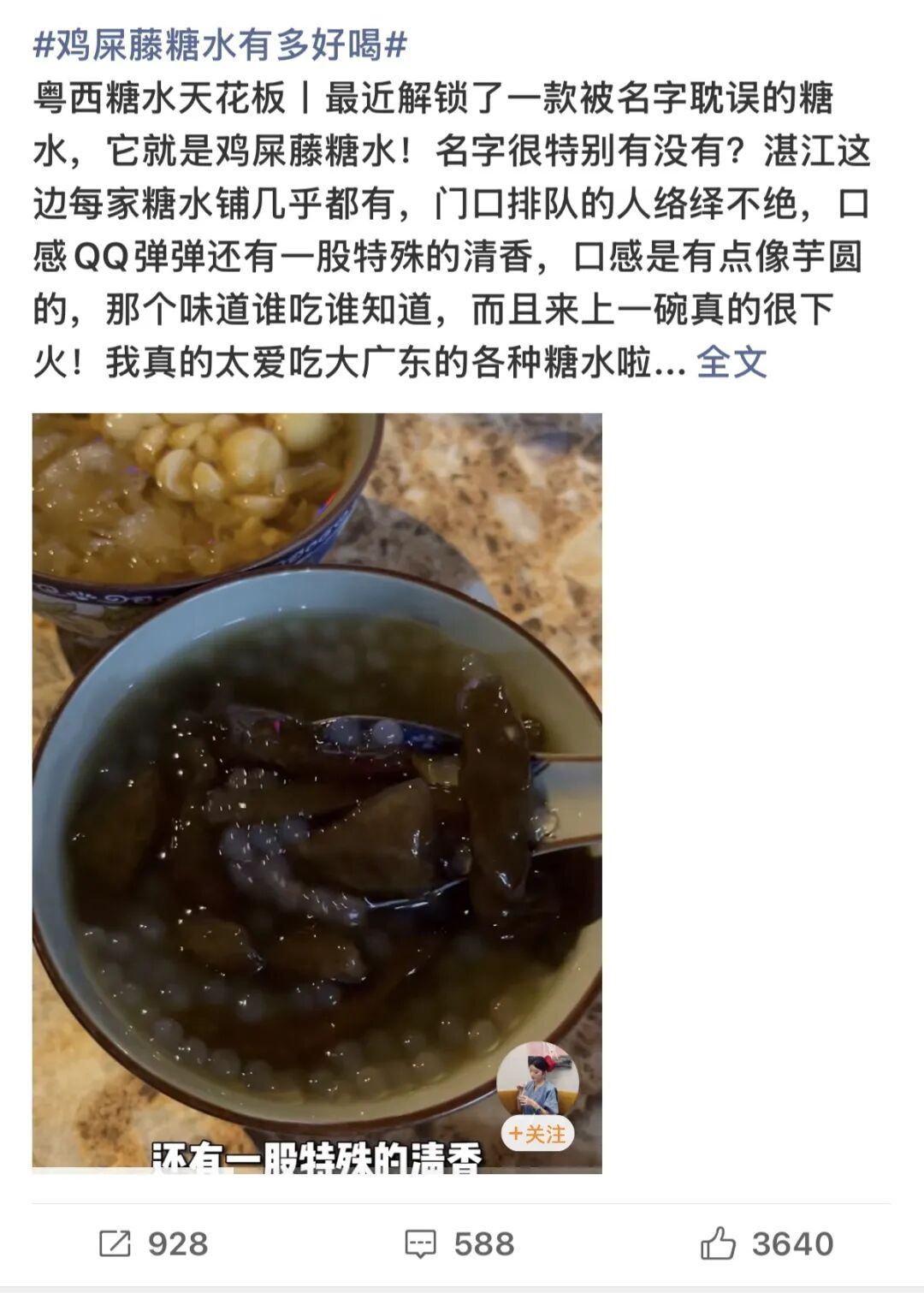Open the 鸡屎藤糖水 video thumbnail
This screenshot has height=1293, width=924.
317,792
